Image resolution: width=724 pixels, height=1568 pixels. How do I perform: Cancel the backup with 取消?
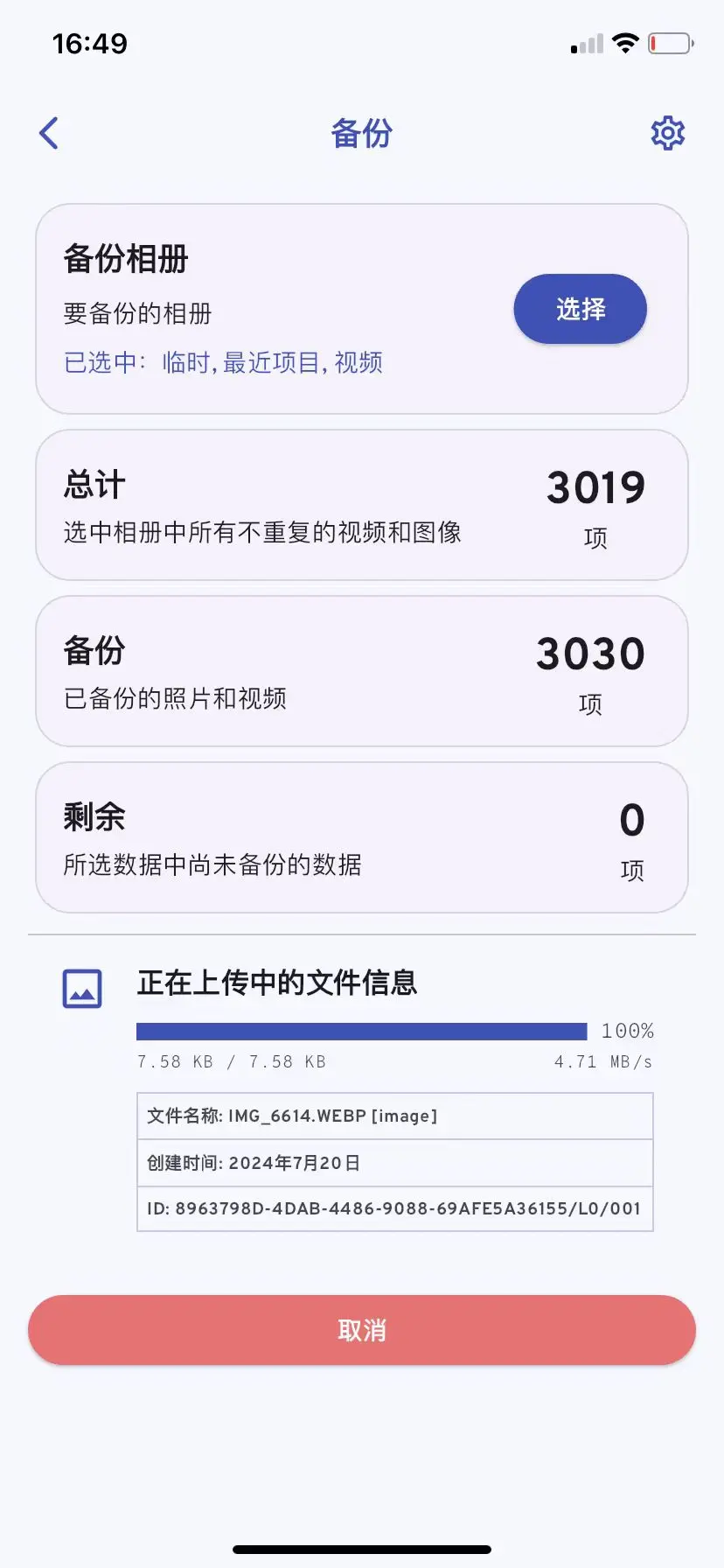click(x=362, y=1330)
